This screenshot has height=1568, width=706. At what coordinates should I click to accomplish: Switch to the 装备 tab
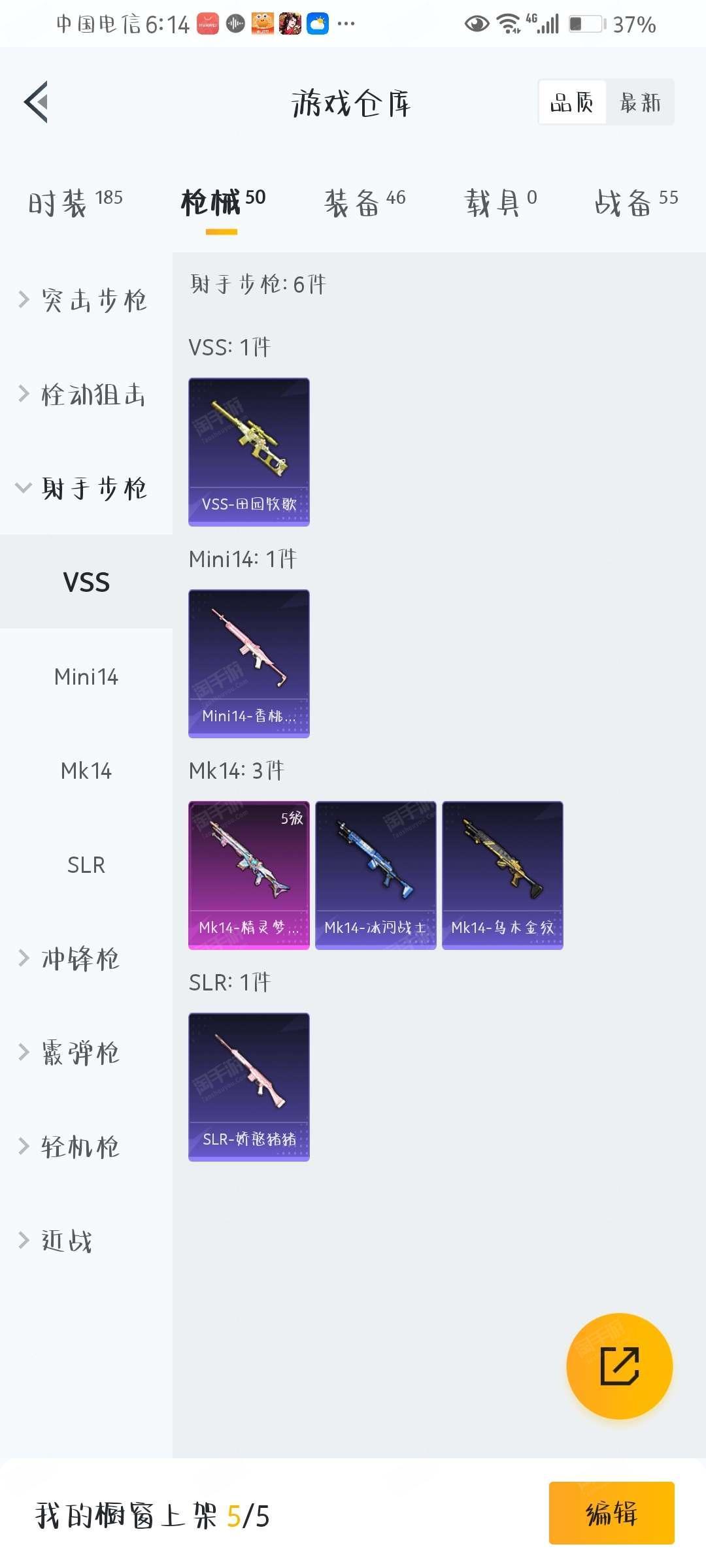365,203
